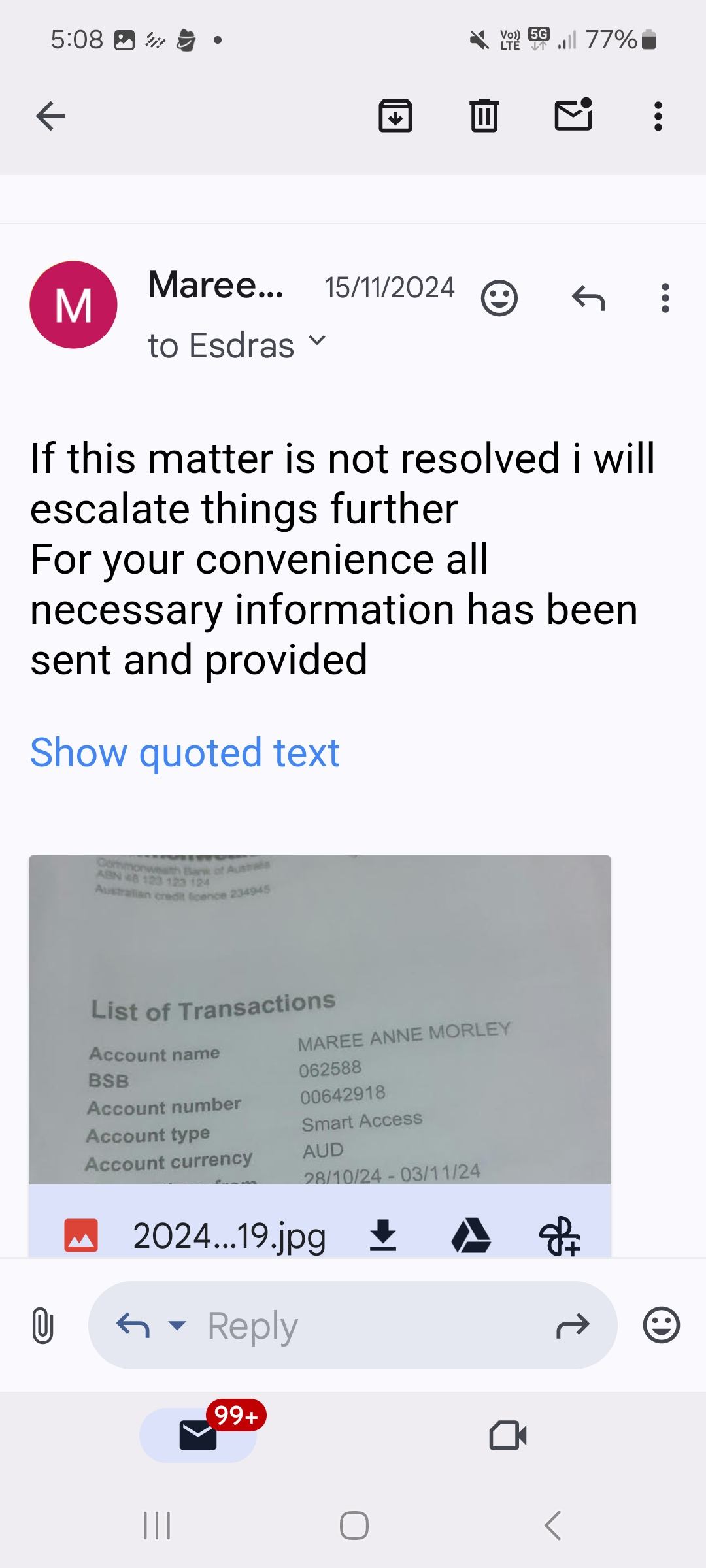This screenshot has height=1568, width=706.
Task: Archive this email
Action: 395,116
